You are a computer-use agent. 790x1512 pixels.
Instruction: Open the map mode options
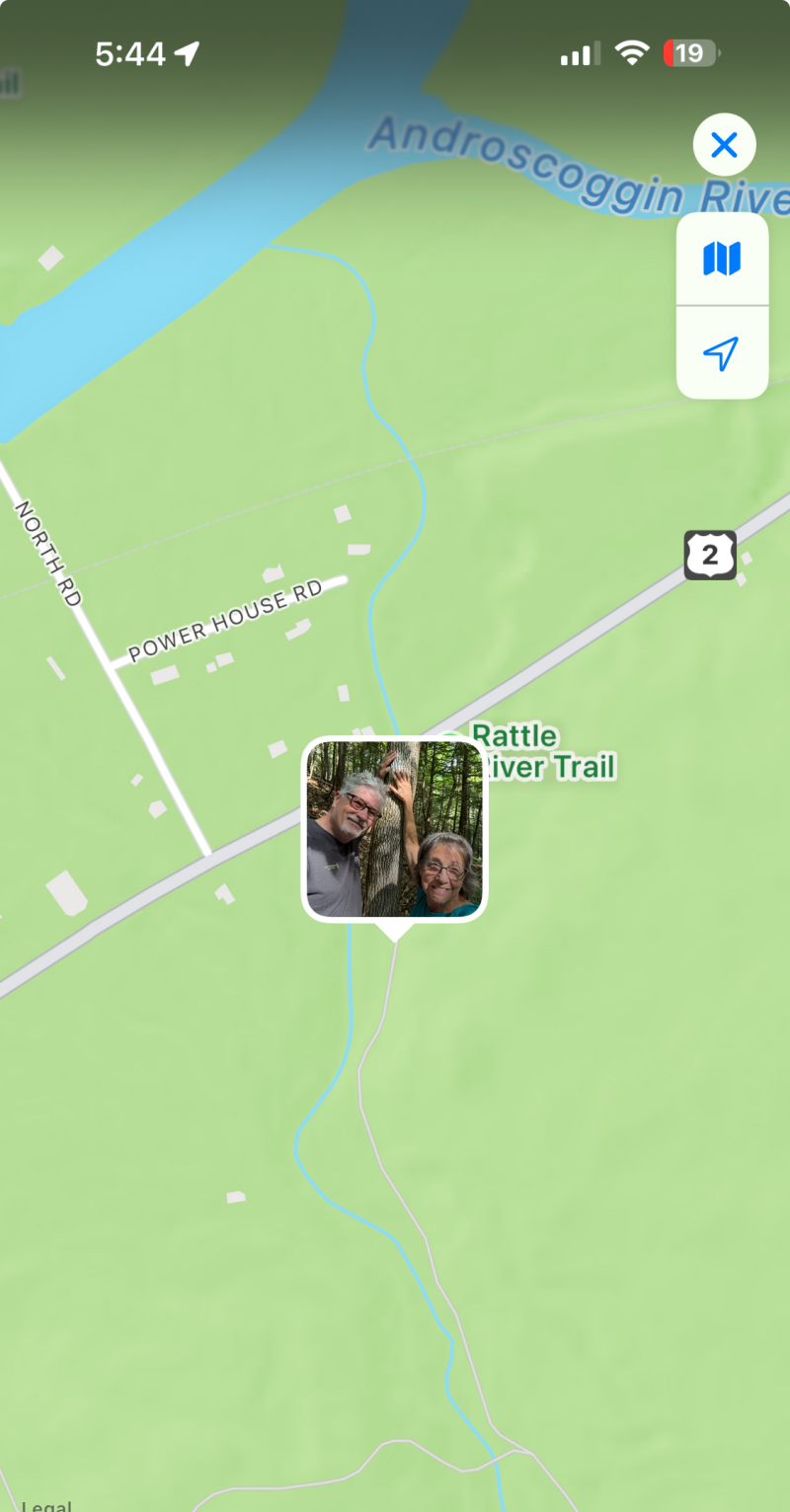722,260
